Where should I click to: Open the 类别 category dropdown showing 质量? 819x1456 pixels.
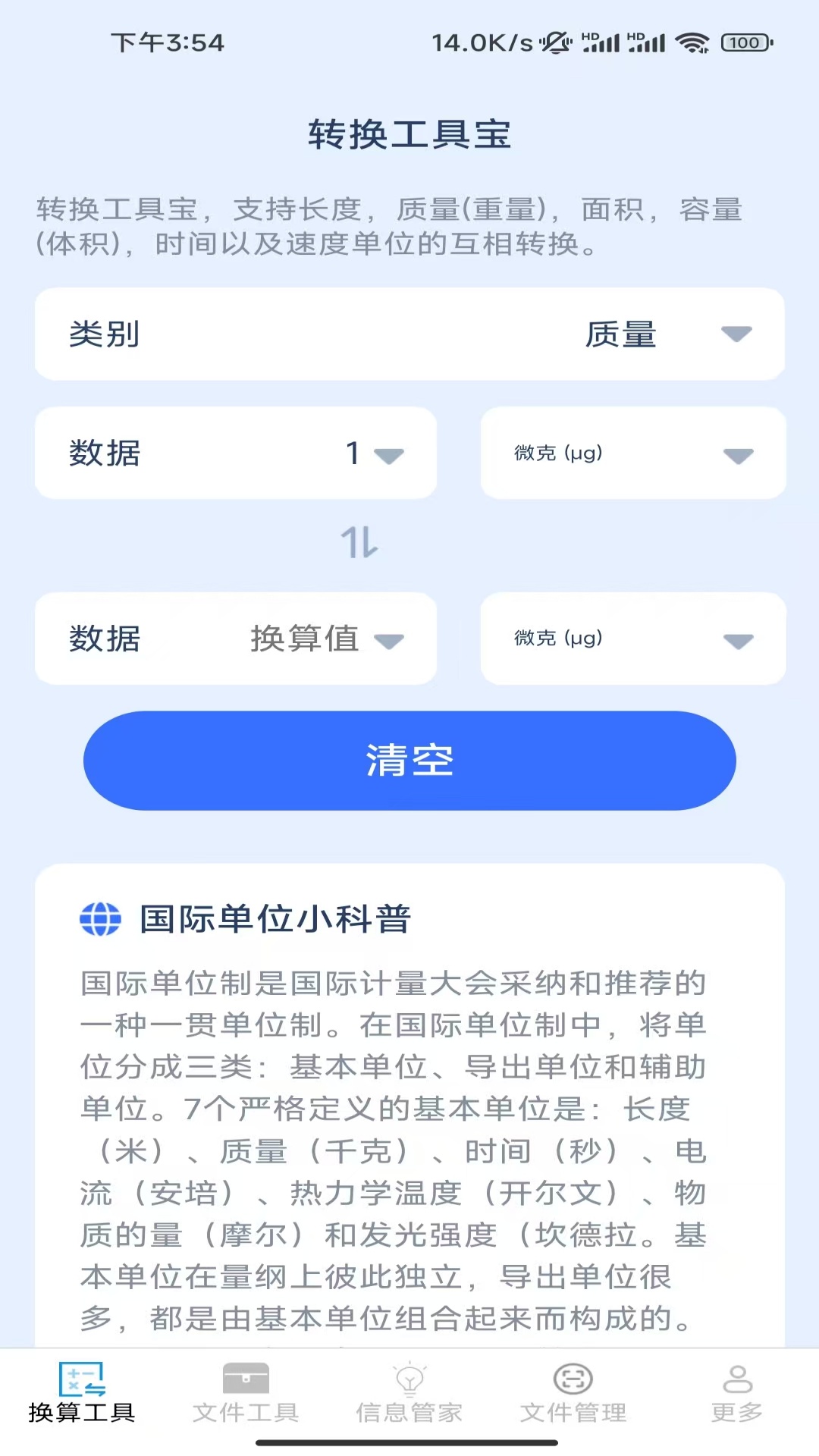click(x=666, y=334)
